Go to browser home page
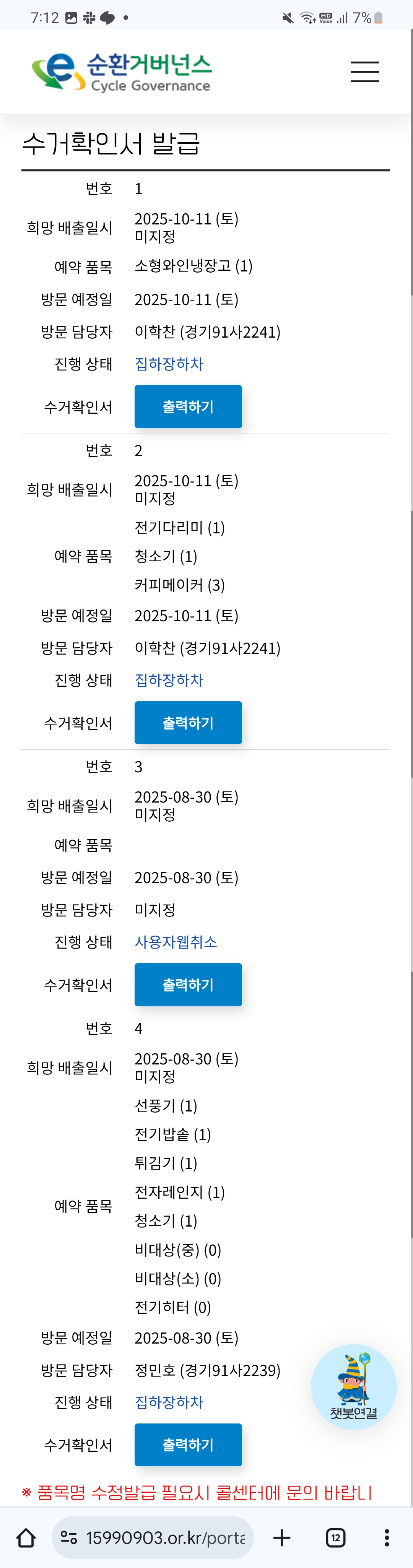413x1568 pixels. (26, 1538)
